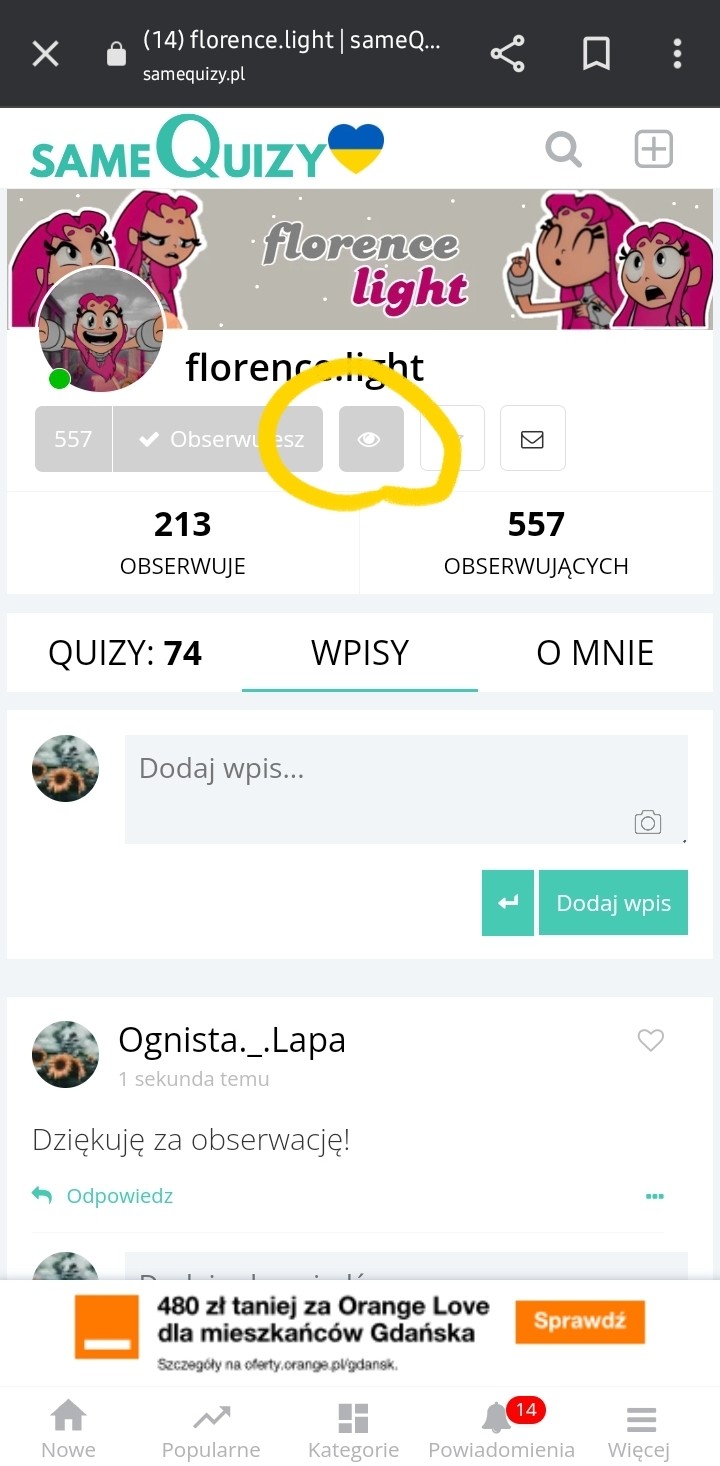Tap Odpowiedz under Ognista._.Lapa's post

point(119,1196)
